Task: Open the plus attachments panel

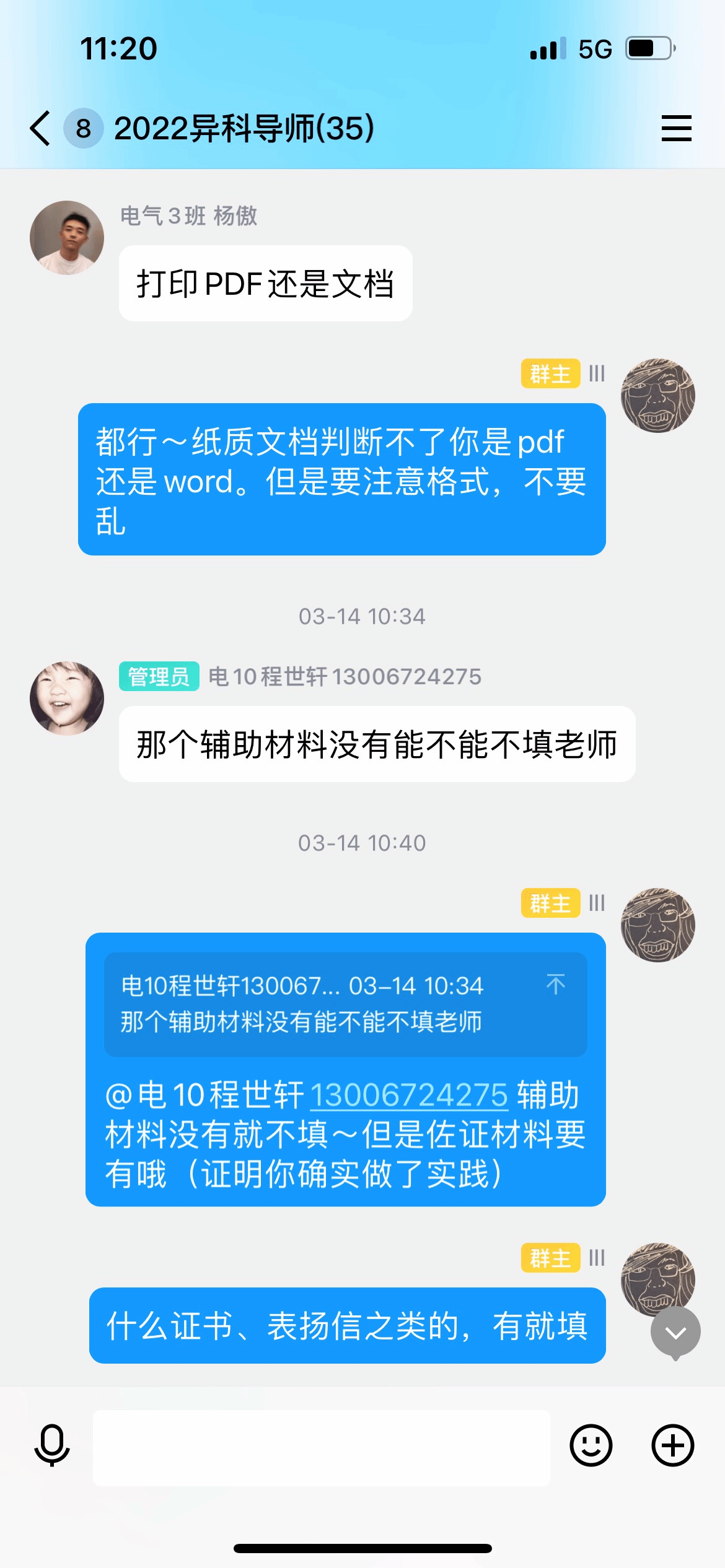Action: coord(672,1447)
